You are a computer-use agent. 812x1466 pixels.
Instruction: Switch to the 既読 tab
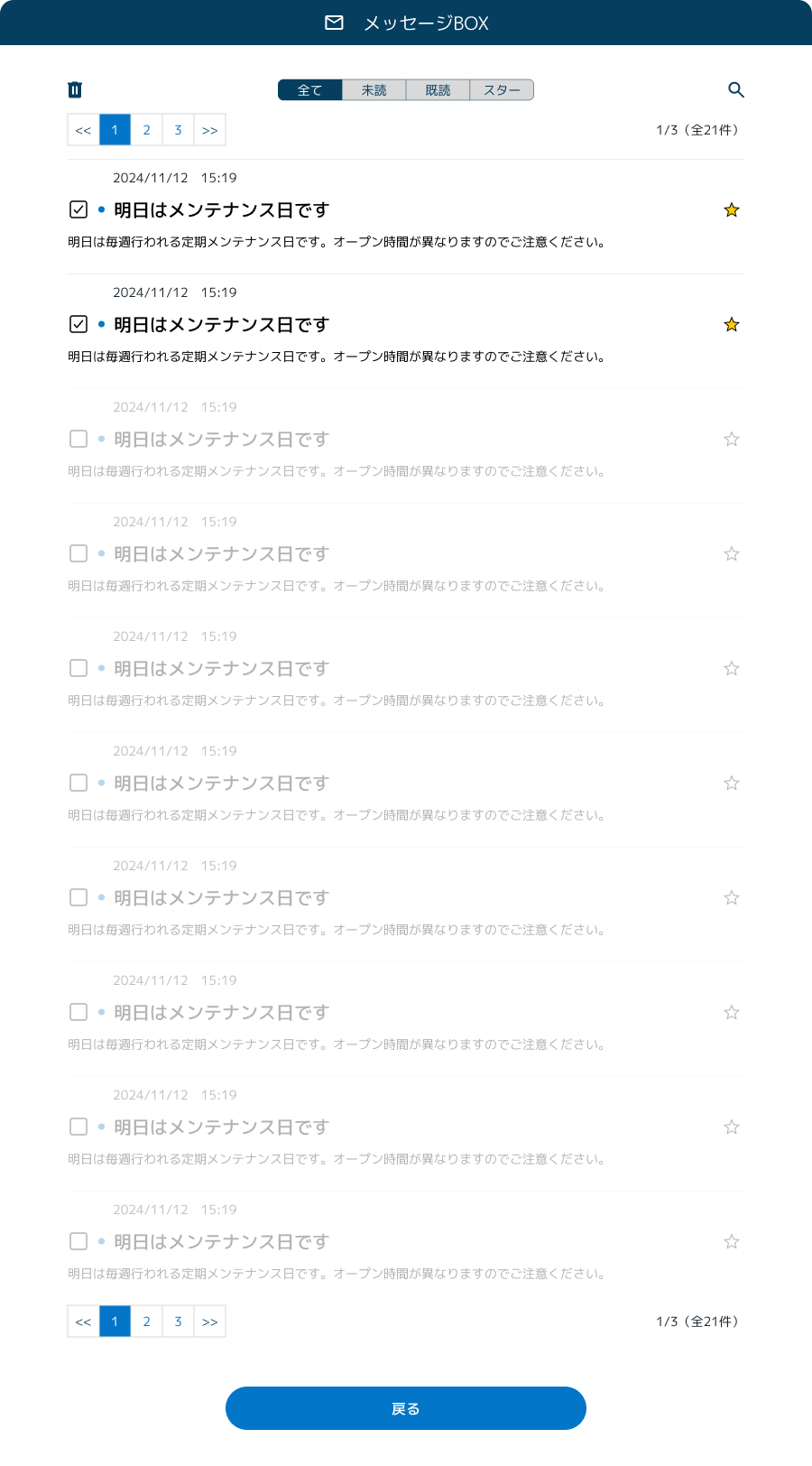(438, 90)
